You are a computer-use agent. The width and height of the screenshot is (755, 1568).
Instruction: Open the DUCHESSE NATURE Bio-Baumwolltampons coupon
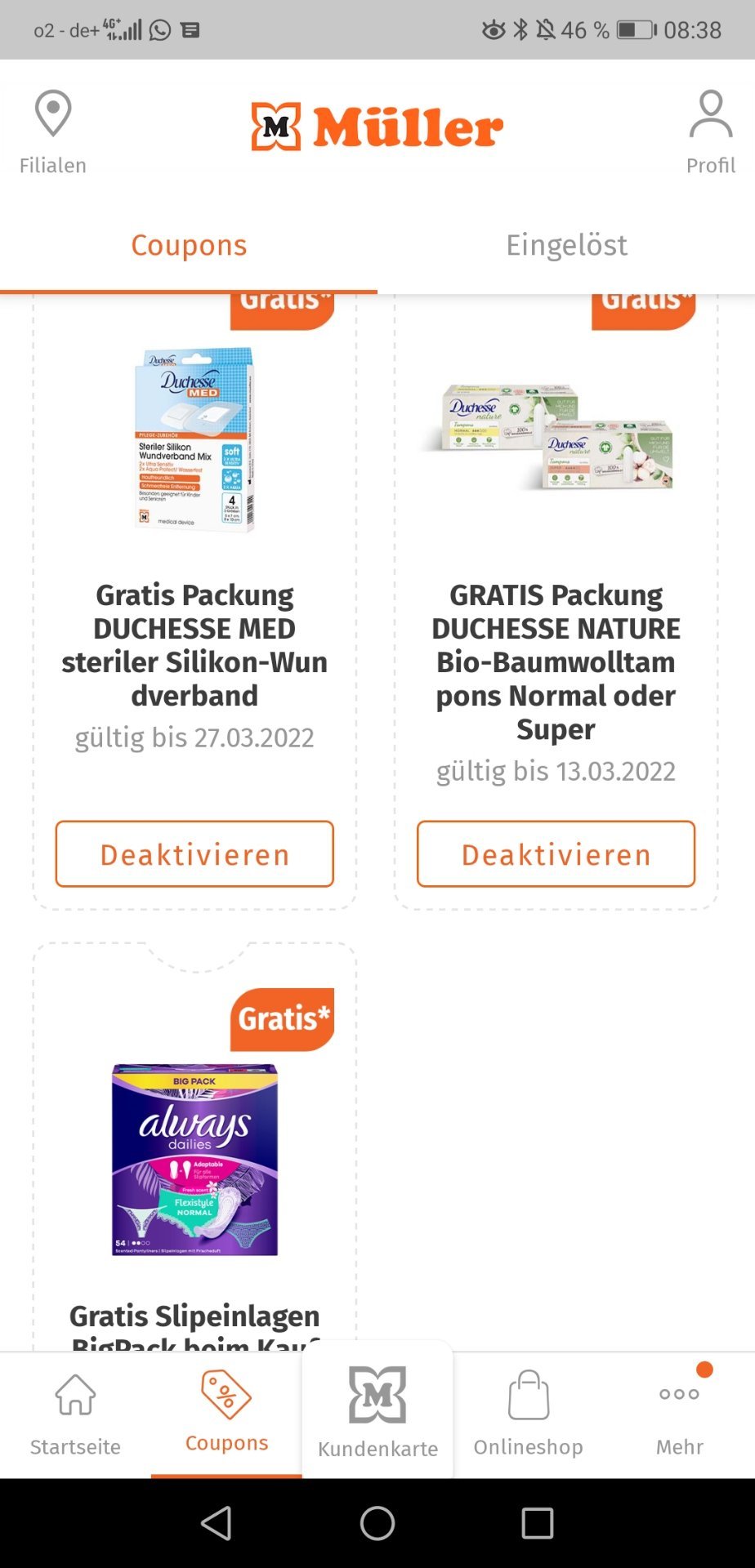point(556,661)
